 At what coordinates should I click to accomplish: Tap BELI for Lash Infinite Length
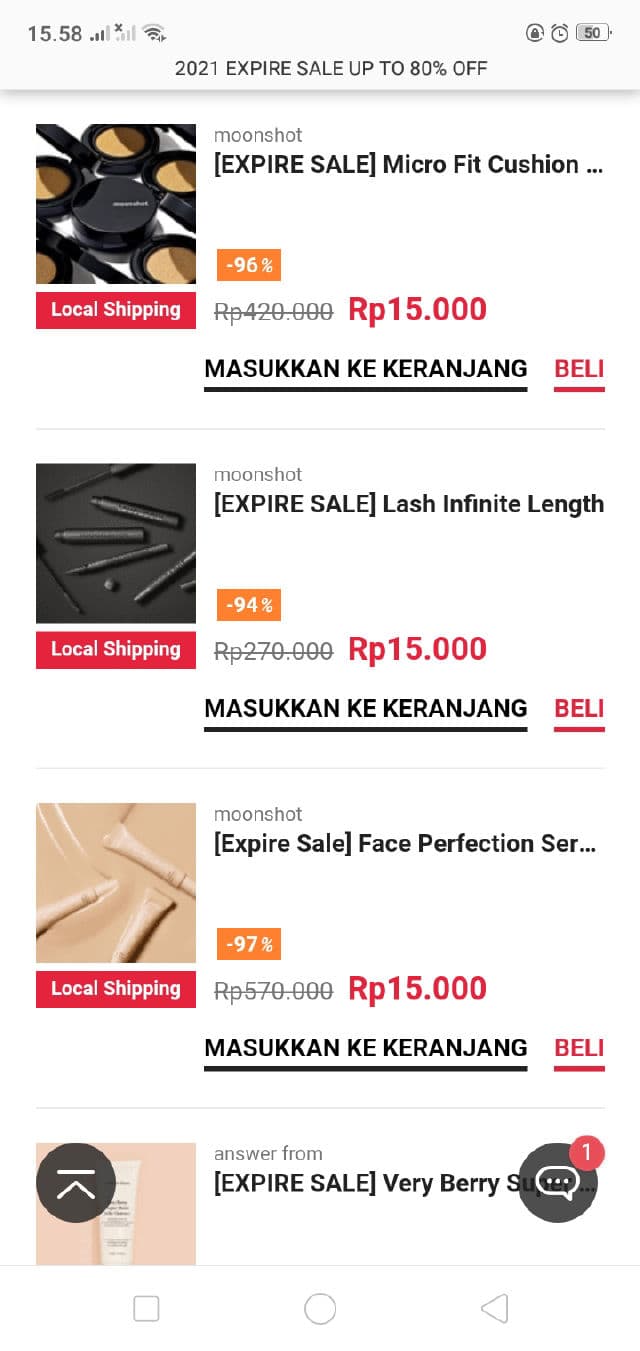point(579,709)
